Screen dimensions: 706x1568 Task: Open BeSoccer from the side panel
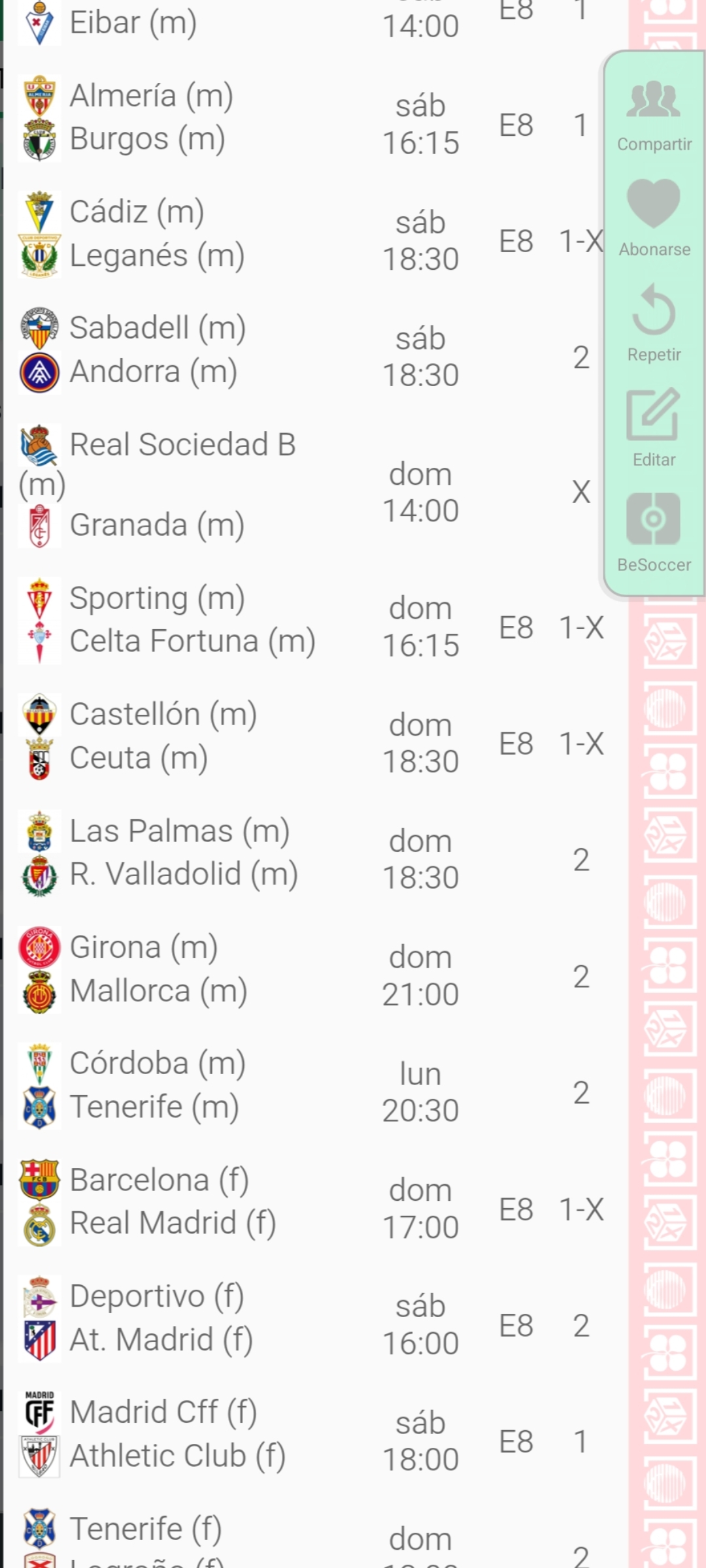click(x=654, y=534)
